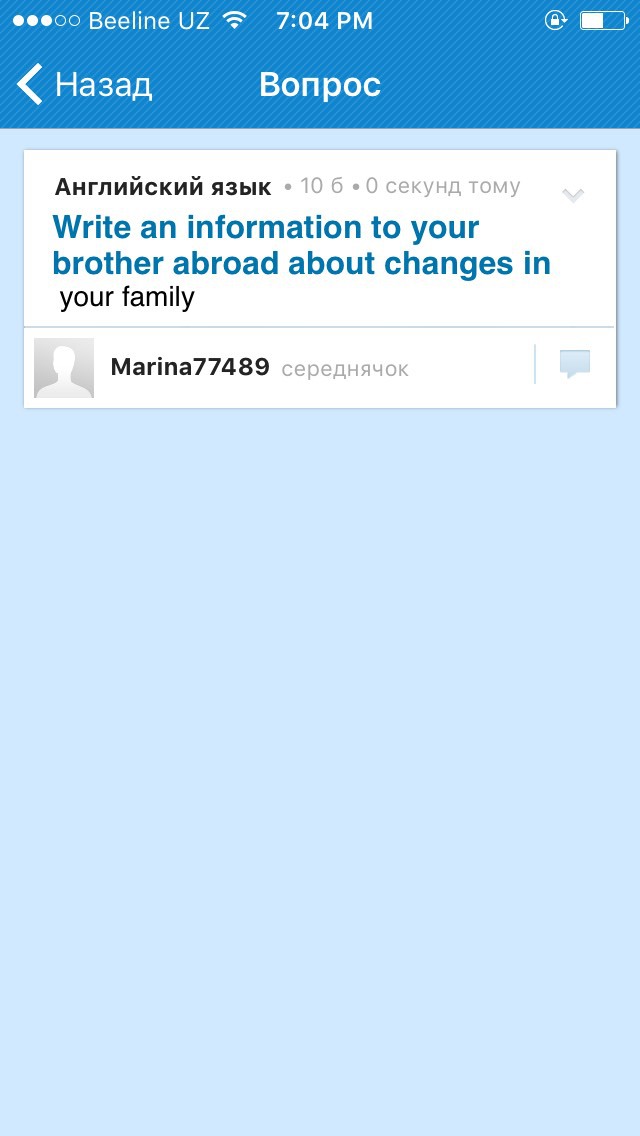This screenshot has width=640, height=1136.
Task: Expand the question options chevron
Action: (573, 194)
